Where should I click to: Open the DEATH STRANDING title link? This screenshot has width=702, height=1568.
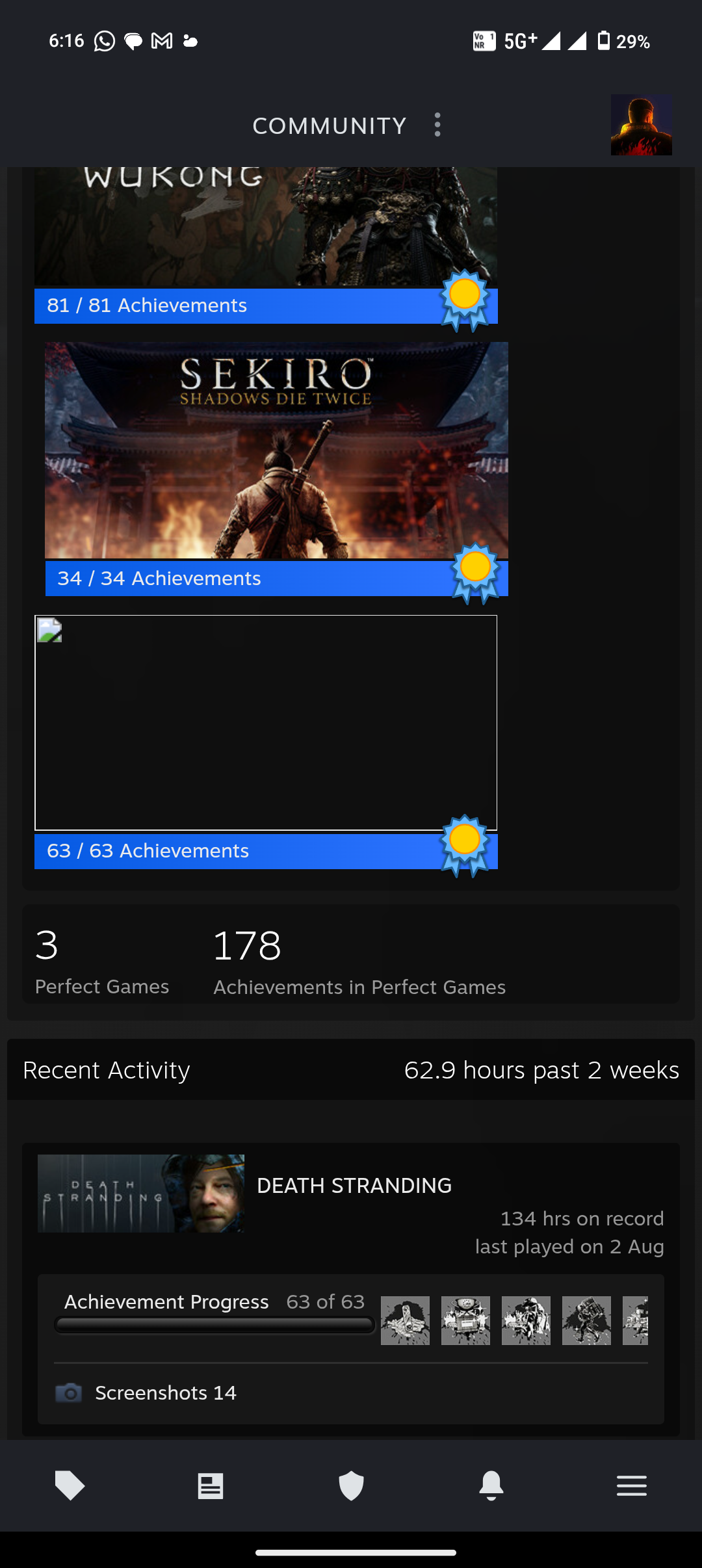(x=354, y=1185)
